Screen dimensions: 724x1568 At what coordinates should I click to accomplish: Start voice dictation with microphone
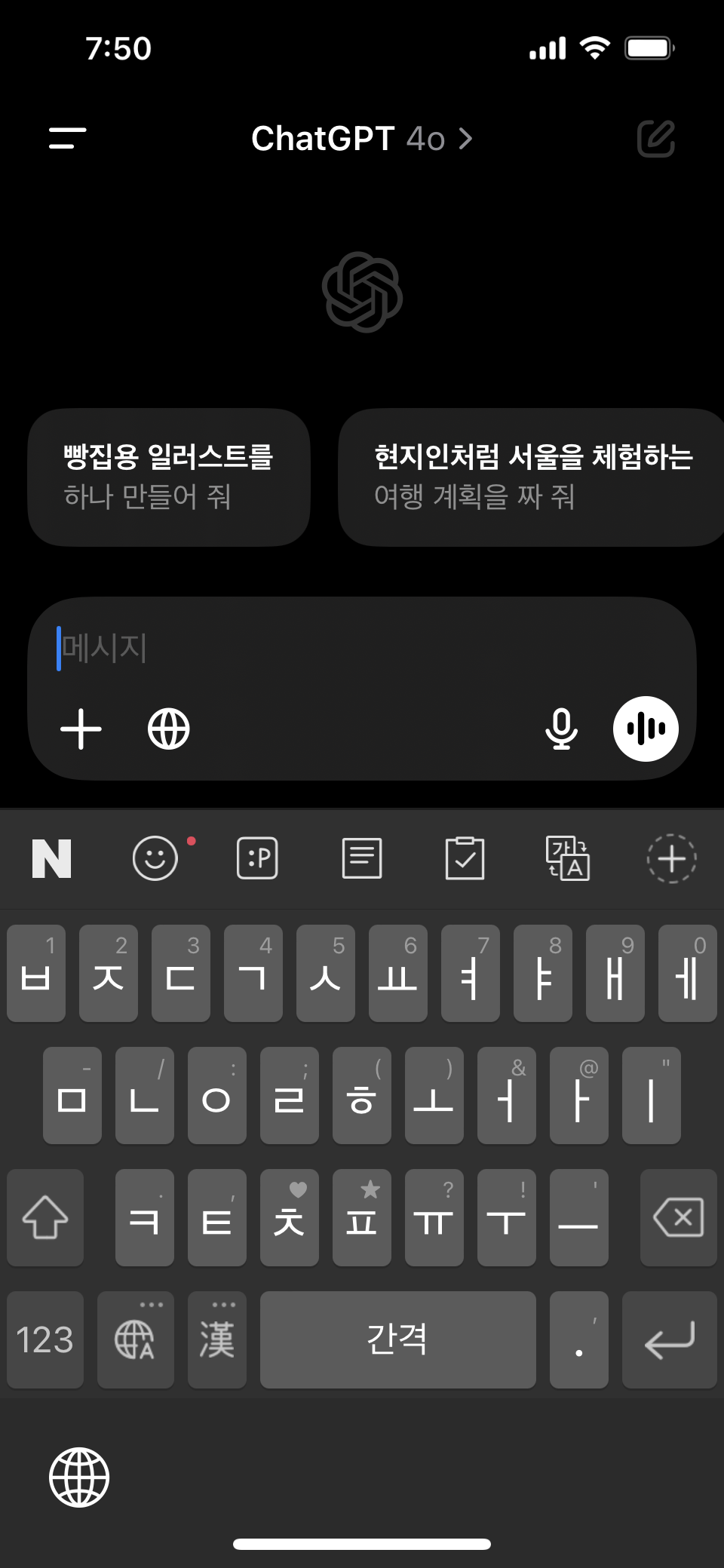(561, 729)
